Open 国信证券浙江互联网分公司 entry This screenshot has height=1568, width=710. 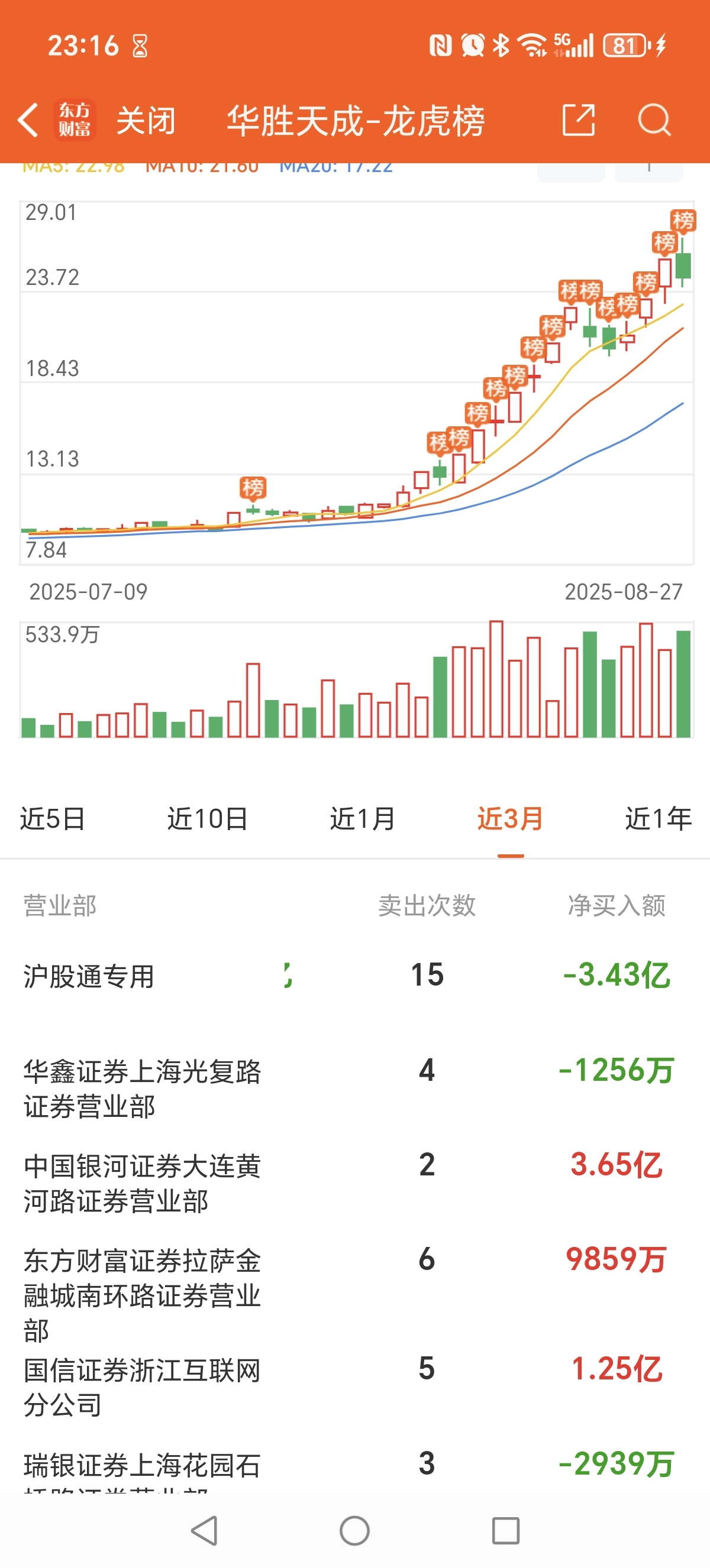(x=355, y=1387)
